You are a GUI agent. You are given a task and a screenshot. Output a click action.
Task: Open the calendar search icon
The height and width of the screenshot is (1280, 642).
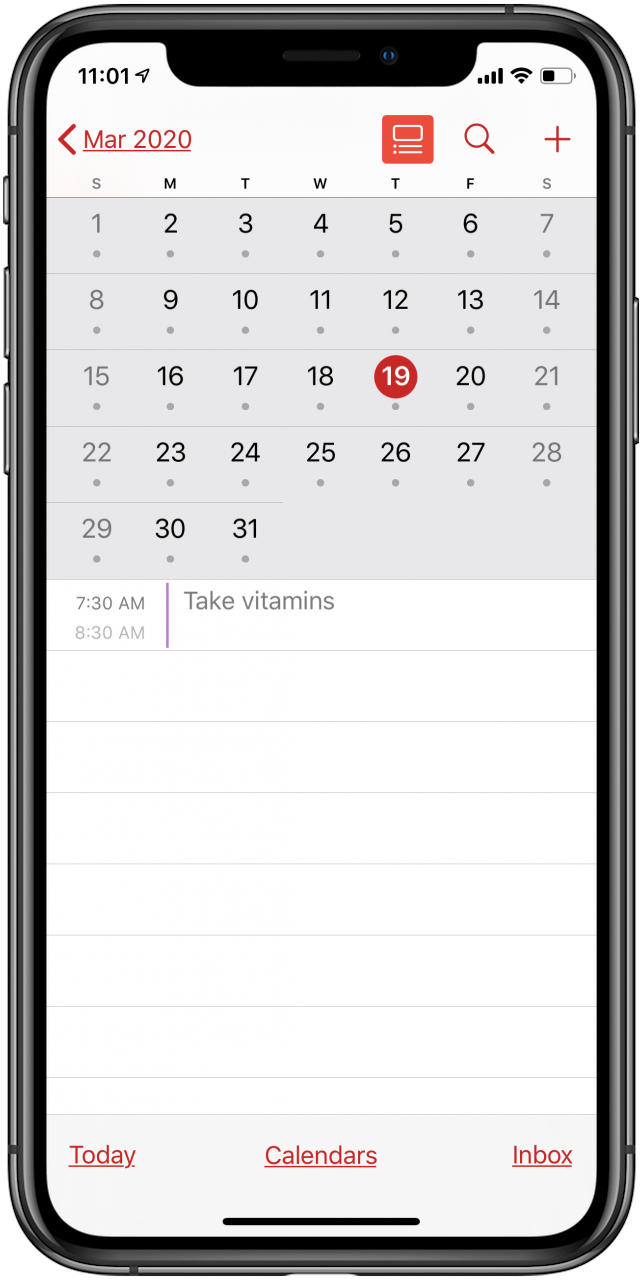pos(479,140)
